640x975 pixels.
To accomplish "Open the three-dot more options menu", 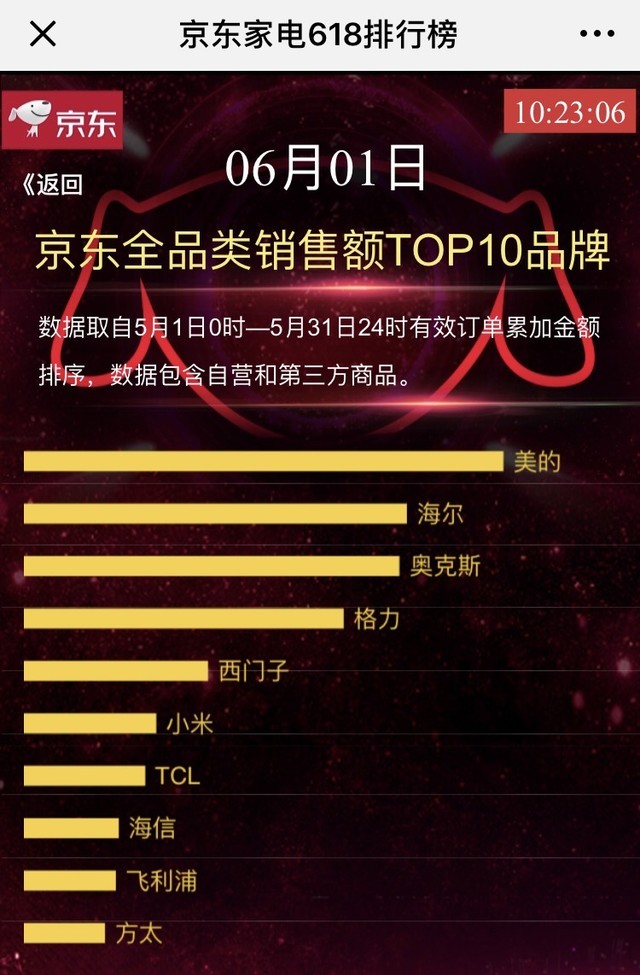I will (597, 35).
